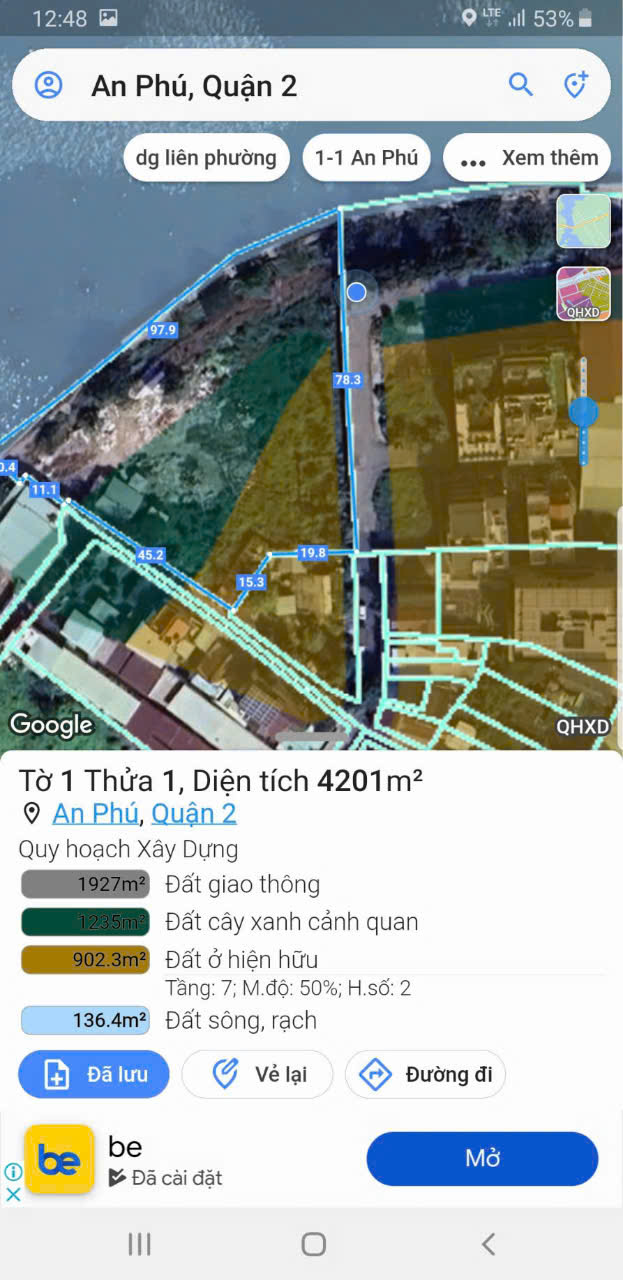Select the "1-1 An Phú" chip
Image resolution: width=623 pixels, height=1280 pixels.
coord(366,158)
